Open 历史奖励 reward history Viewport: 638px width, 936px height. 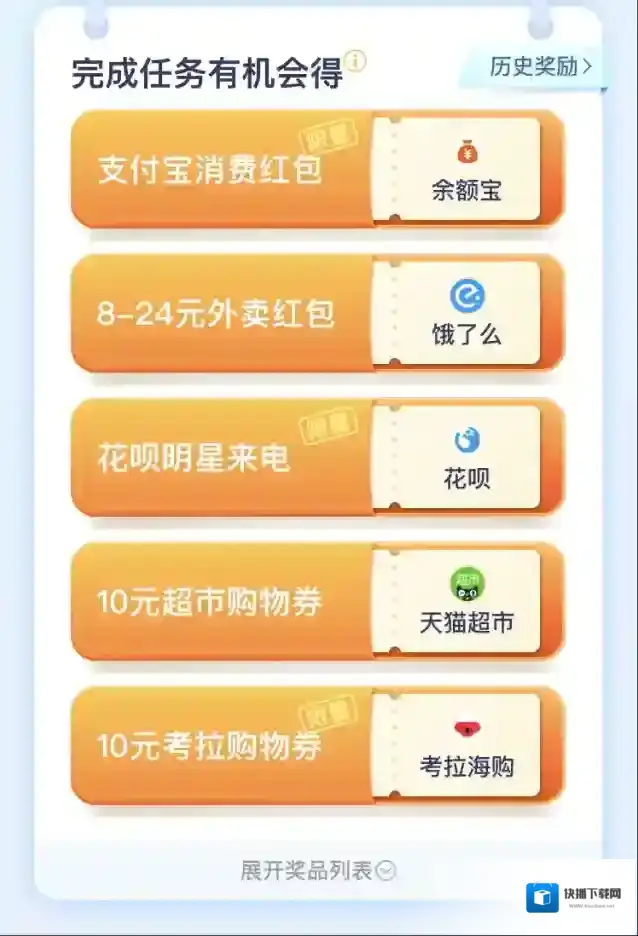pos(540,67)
